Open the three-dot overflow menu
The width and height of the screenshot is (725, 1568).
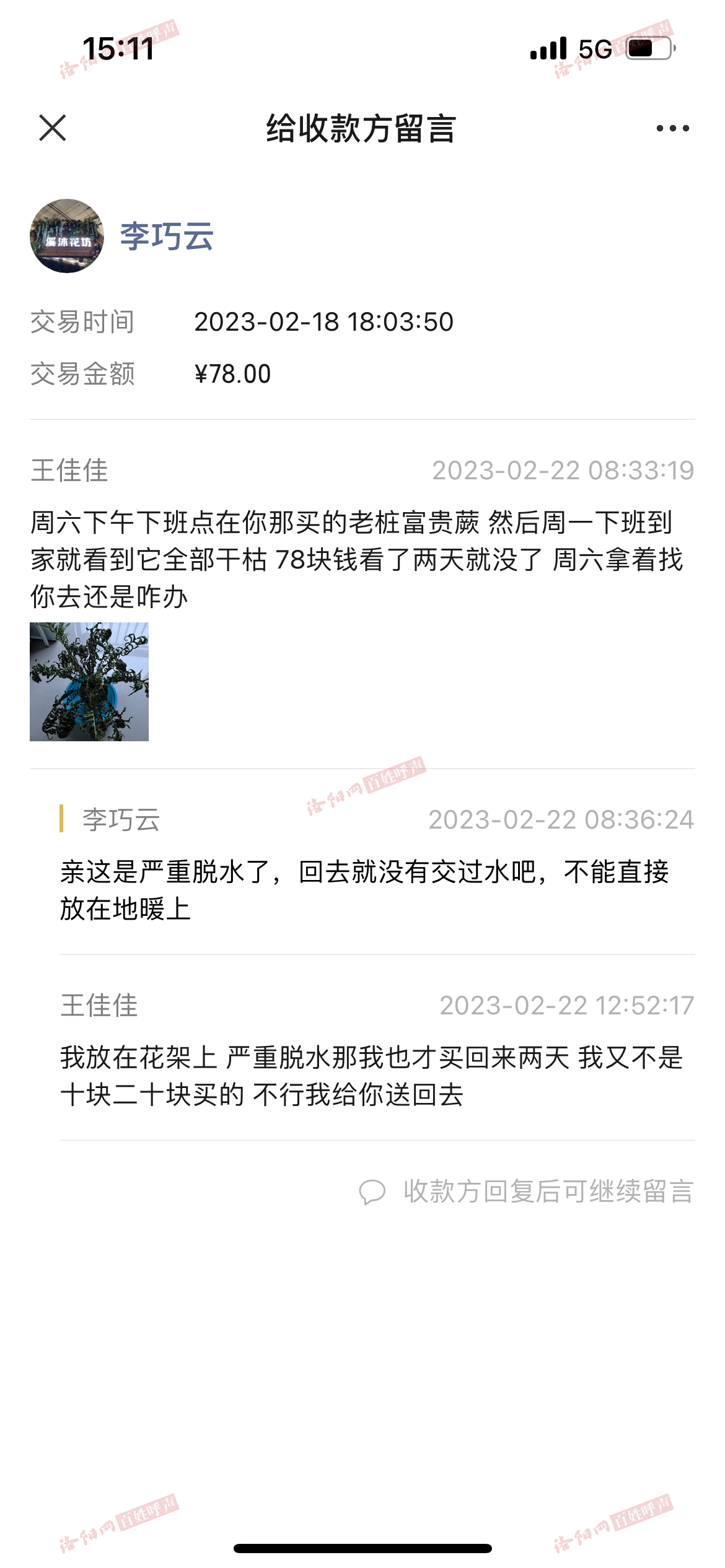(672, 128)
